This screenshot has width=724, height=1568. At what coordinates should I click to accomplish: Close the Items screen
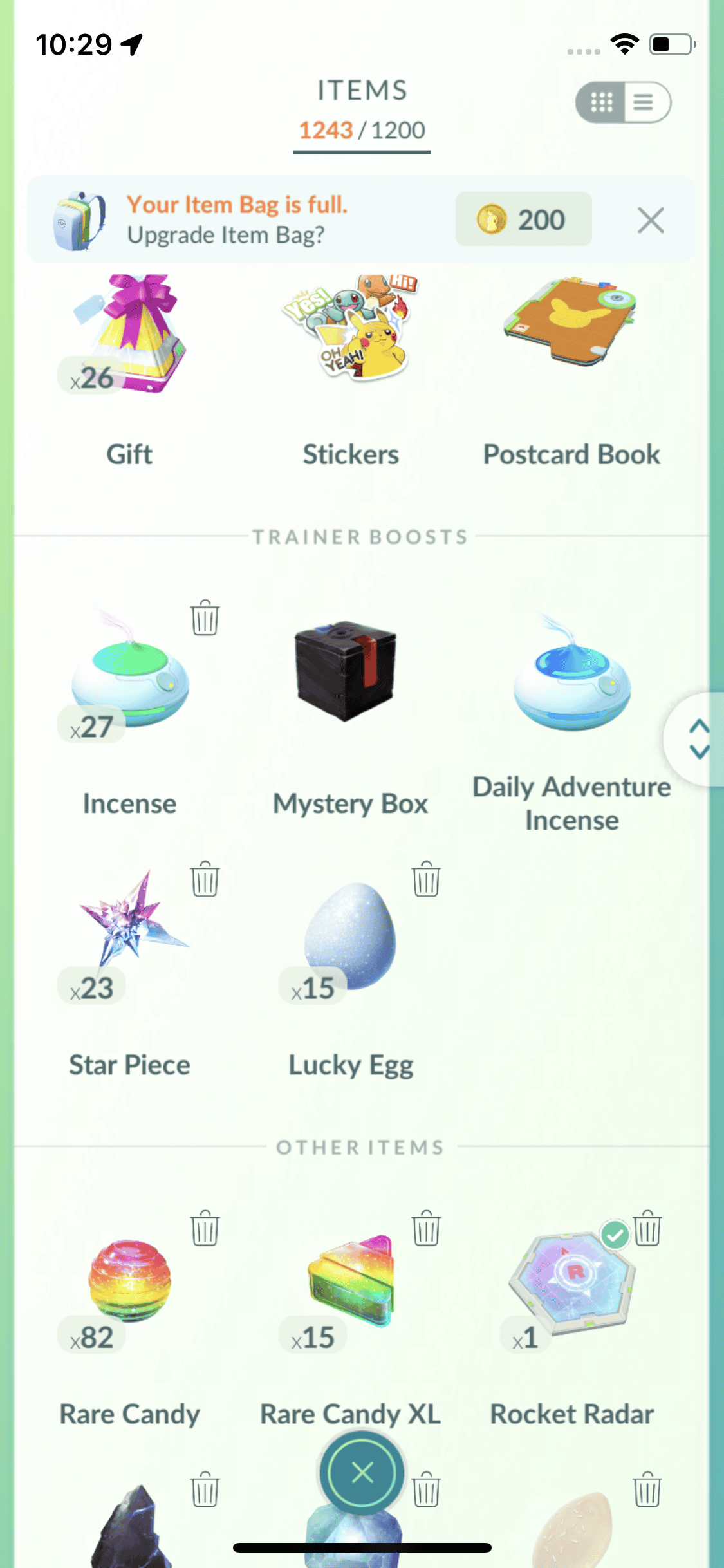pos(362,1473)
